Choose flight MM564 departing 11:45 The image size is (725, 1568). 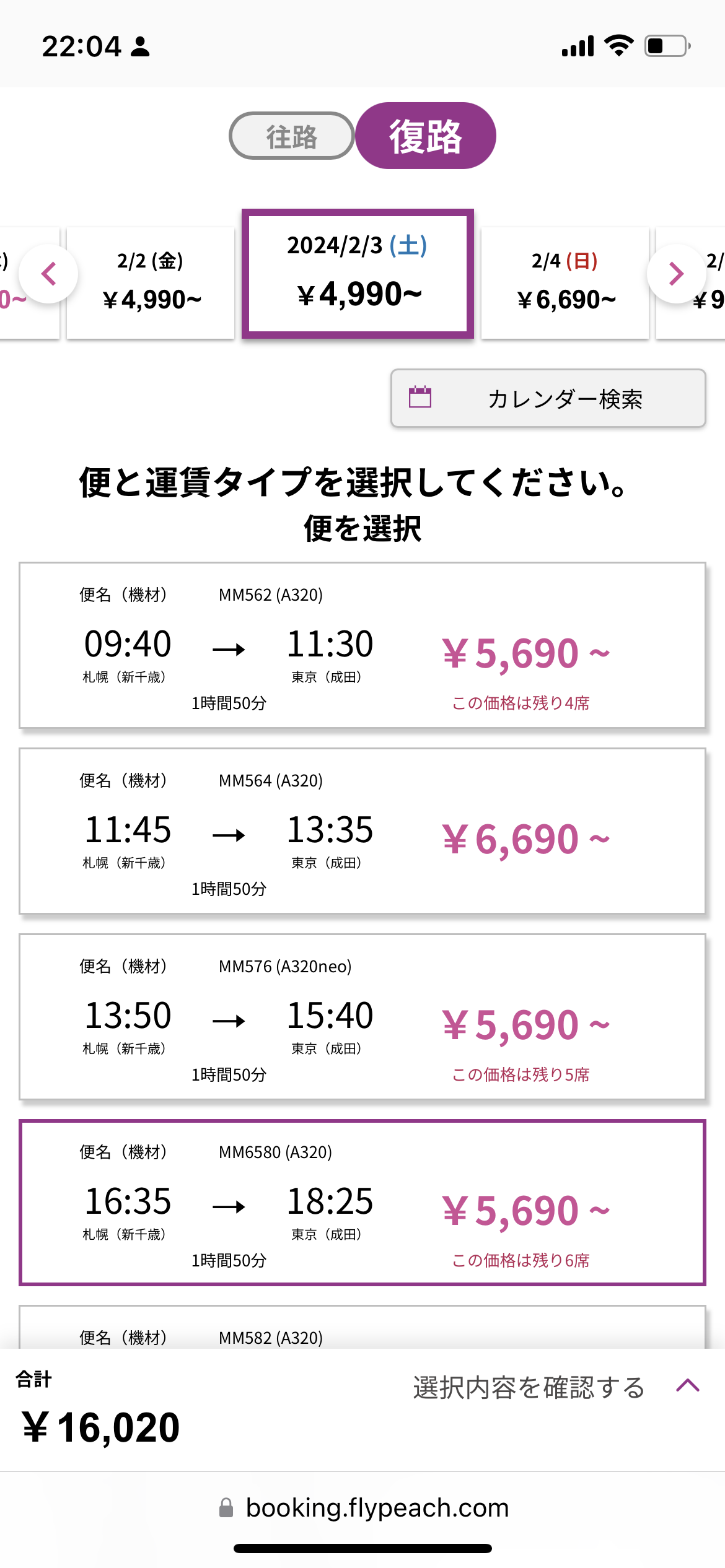(x=362, y=831)
